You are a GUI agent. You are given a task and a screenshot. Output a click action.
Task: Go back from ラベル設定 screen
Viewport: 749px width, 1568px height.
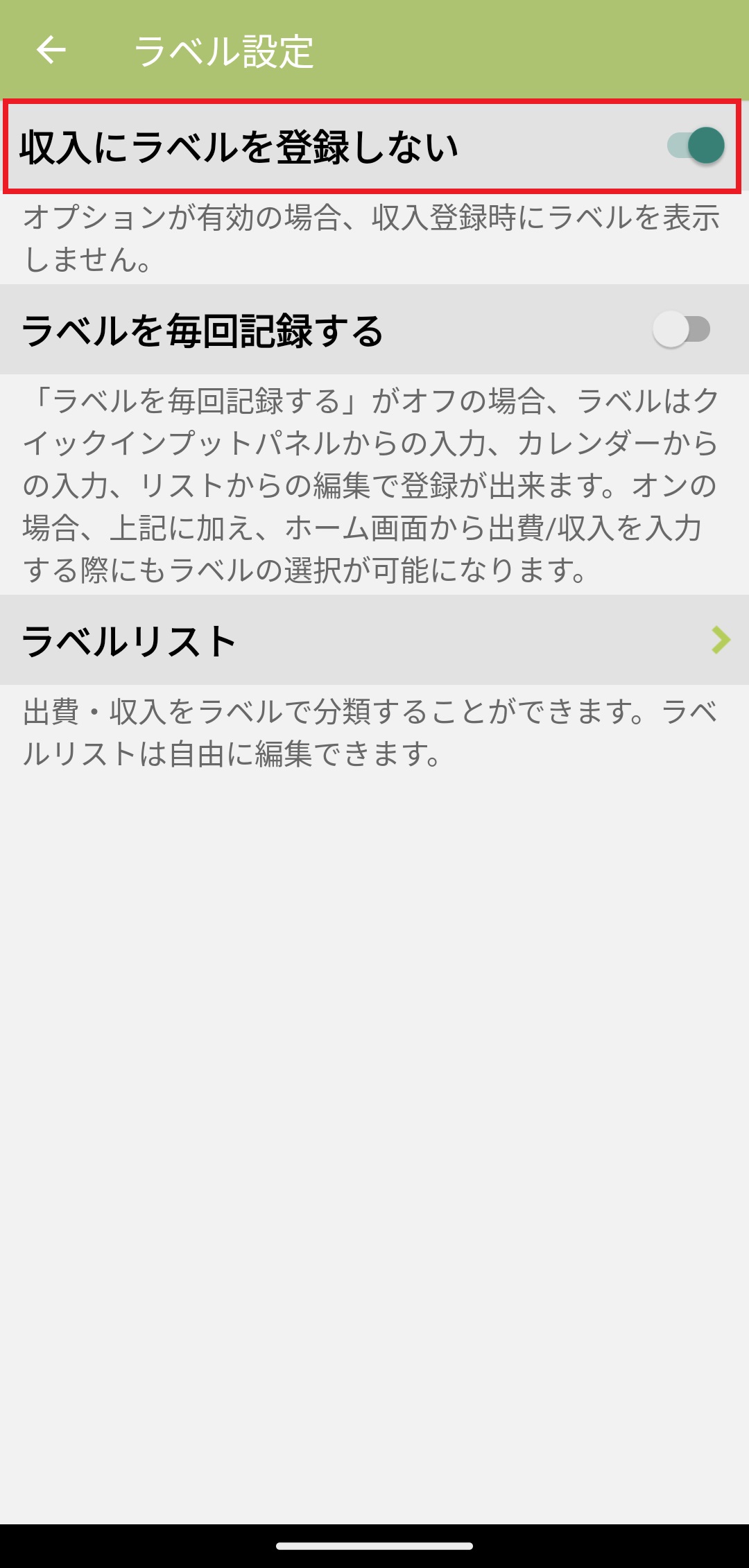click(x=51, y=50)
